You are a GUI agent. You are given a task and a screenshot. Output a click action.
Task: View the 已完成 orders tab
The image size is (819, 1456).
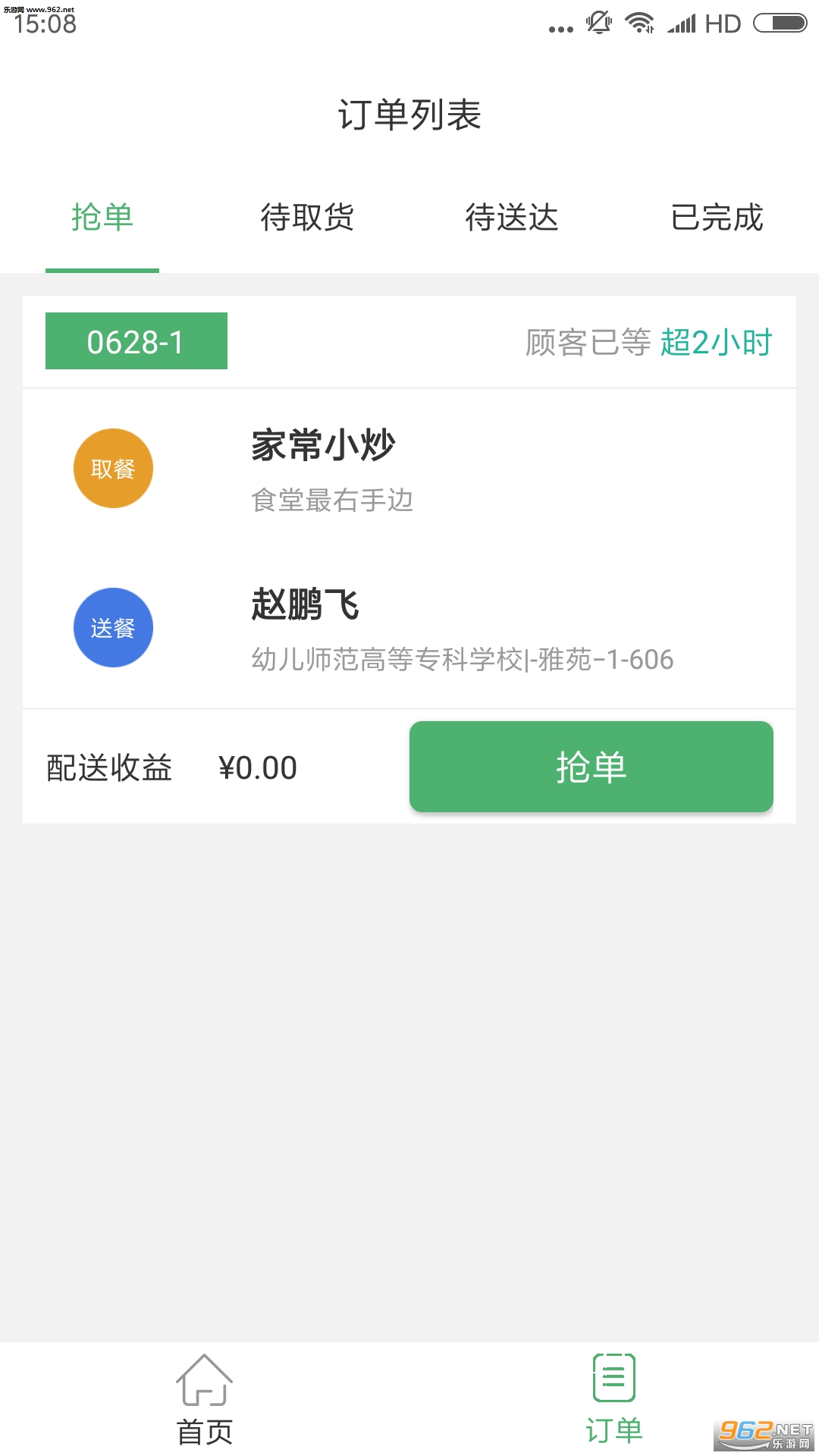pyautogui.click(x=717, y=218)
